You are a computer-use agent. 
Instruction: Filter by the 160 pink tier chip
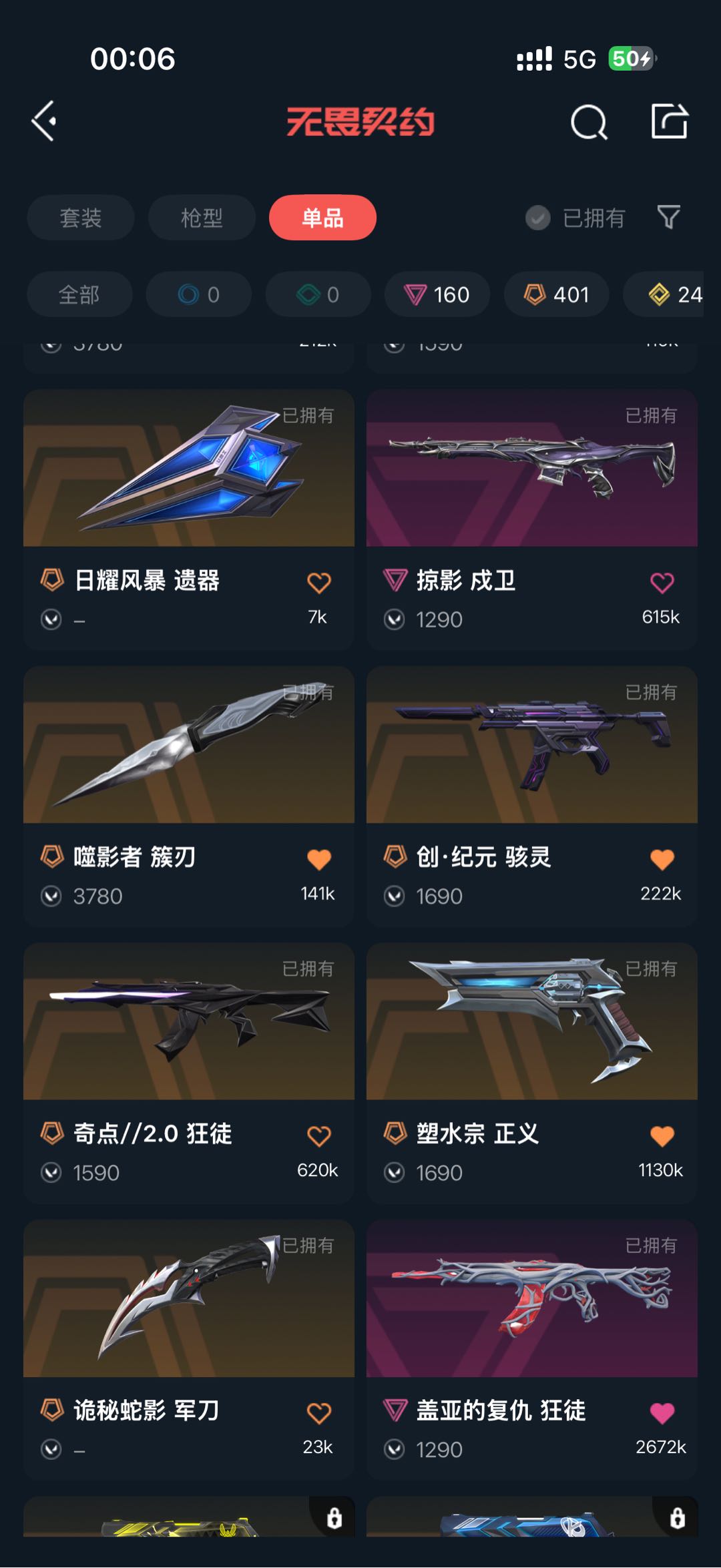click(x=437, y=294)
